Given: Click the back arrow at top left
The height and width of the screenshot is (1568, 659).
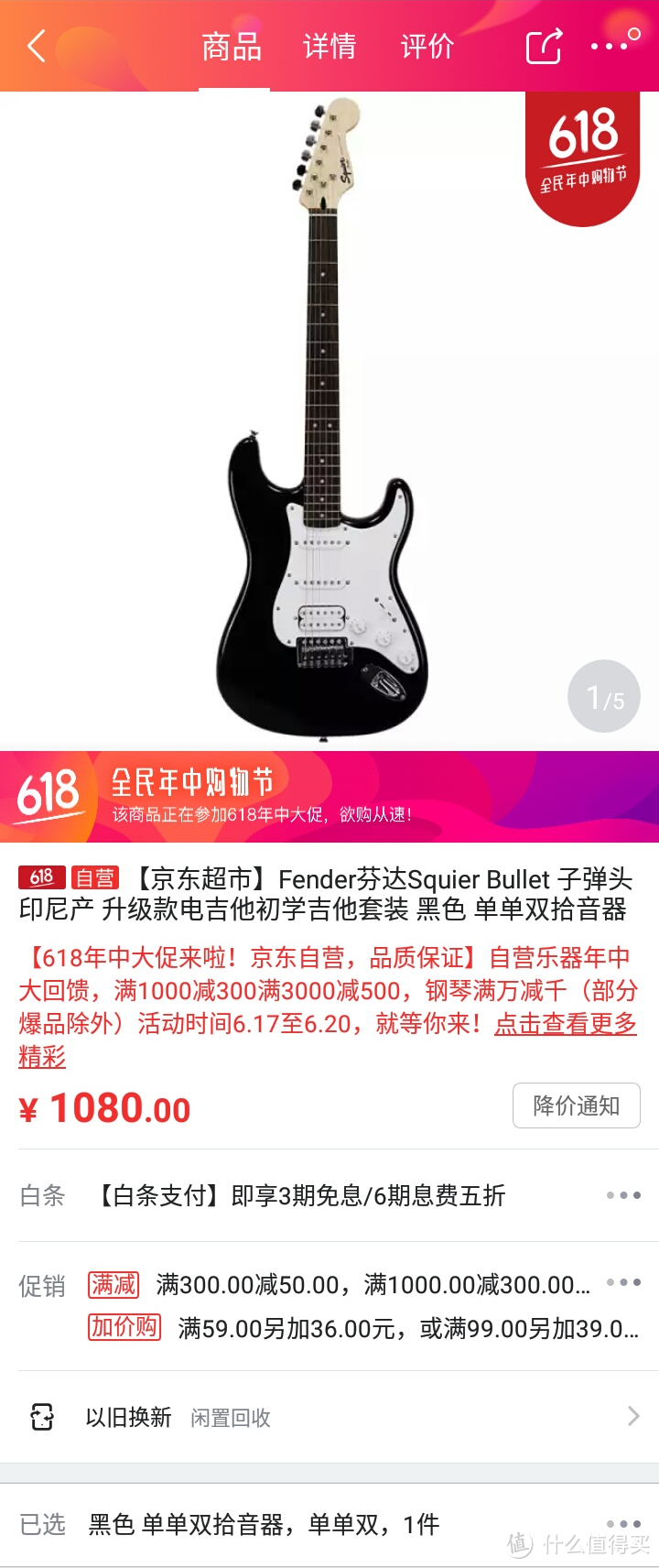Looking at the screenshot, I should coord(35,46).
